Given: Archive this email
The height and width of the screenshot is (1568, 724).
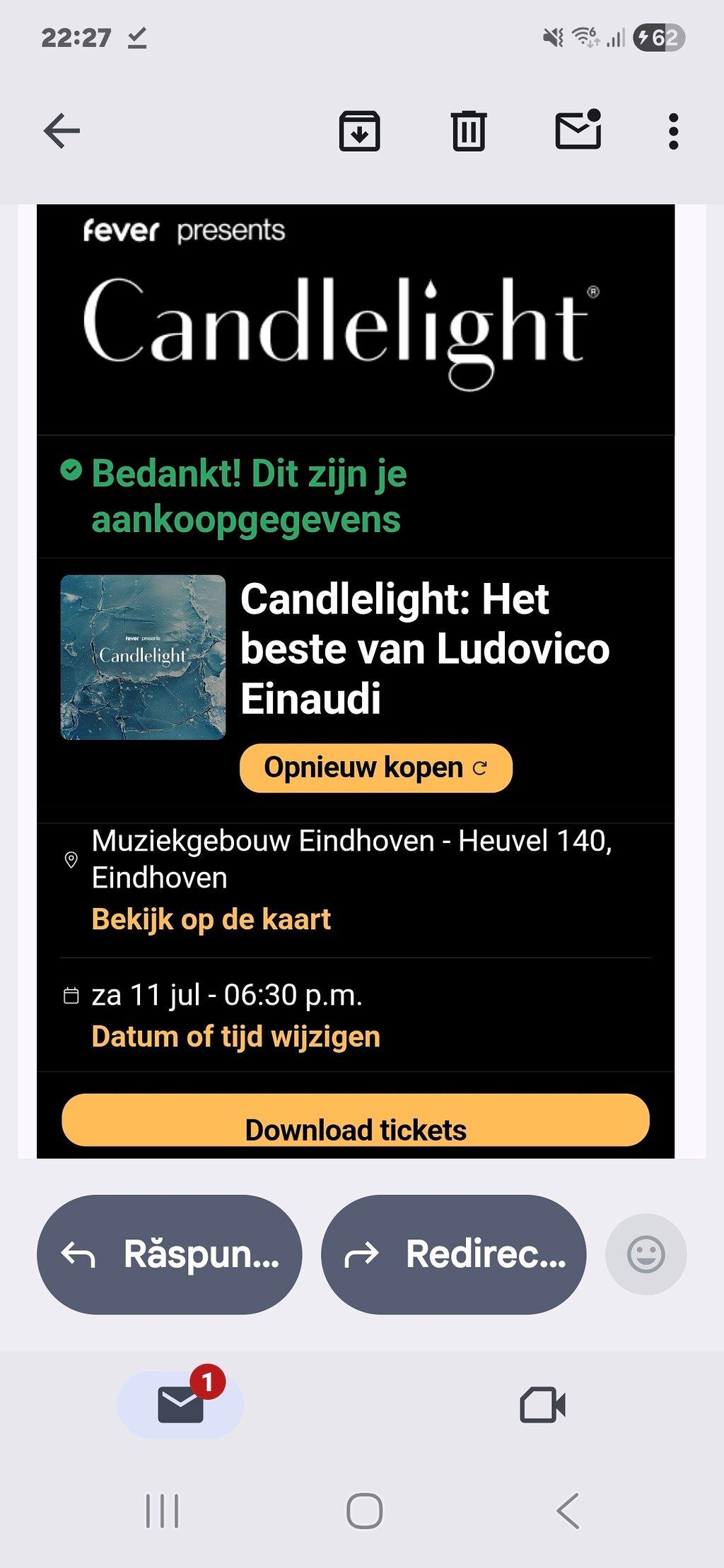Looking at the screenshot, I should tap(360, 131).
